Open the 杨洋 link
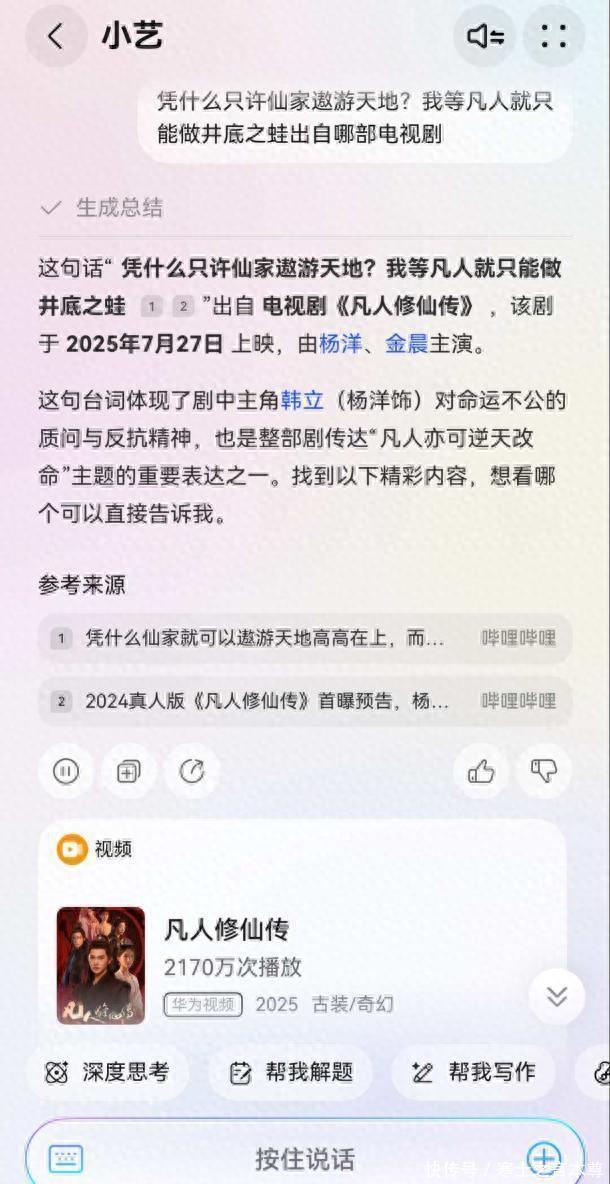The image size is (610, 1184). (339, 344)
